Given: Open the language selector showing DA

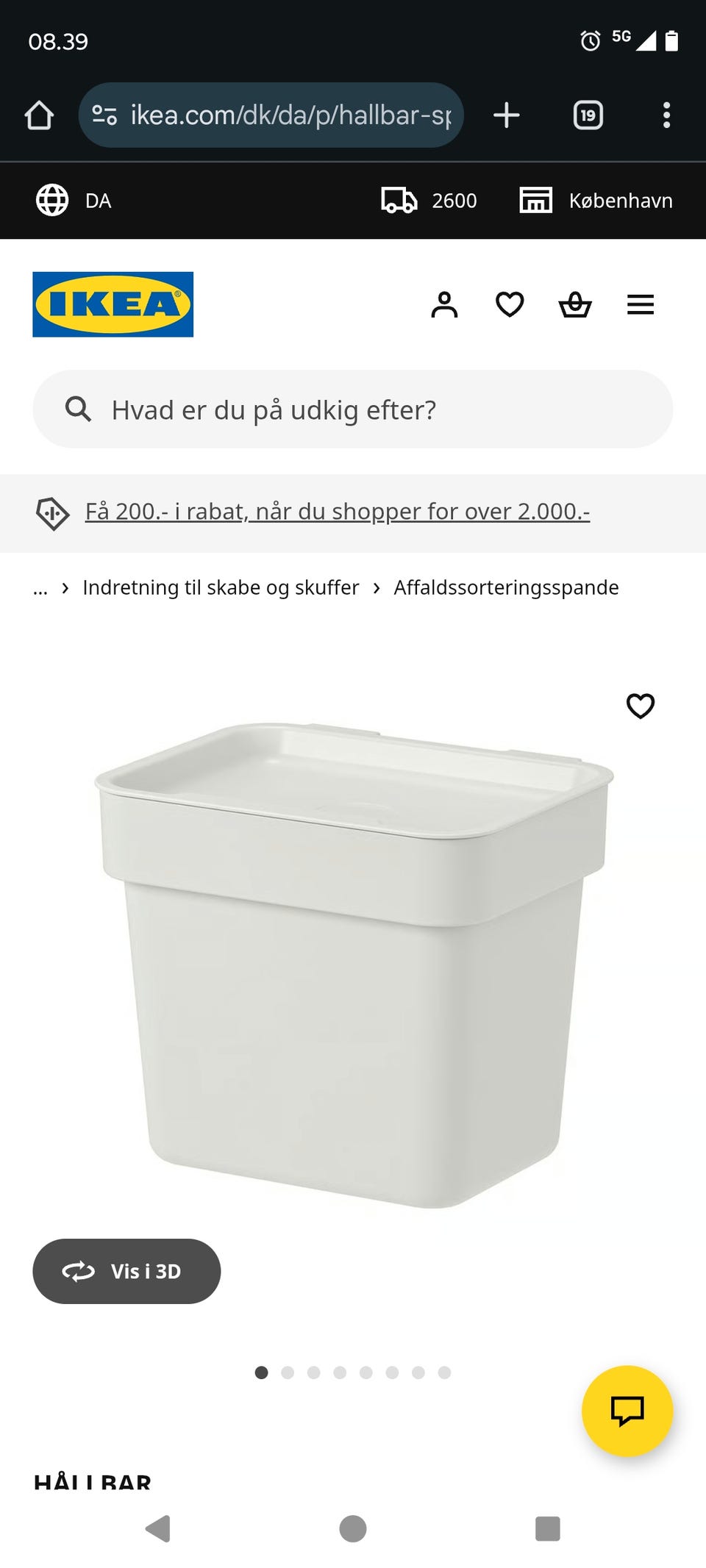Looking at the screenshot, I should point(74,200).
